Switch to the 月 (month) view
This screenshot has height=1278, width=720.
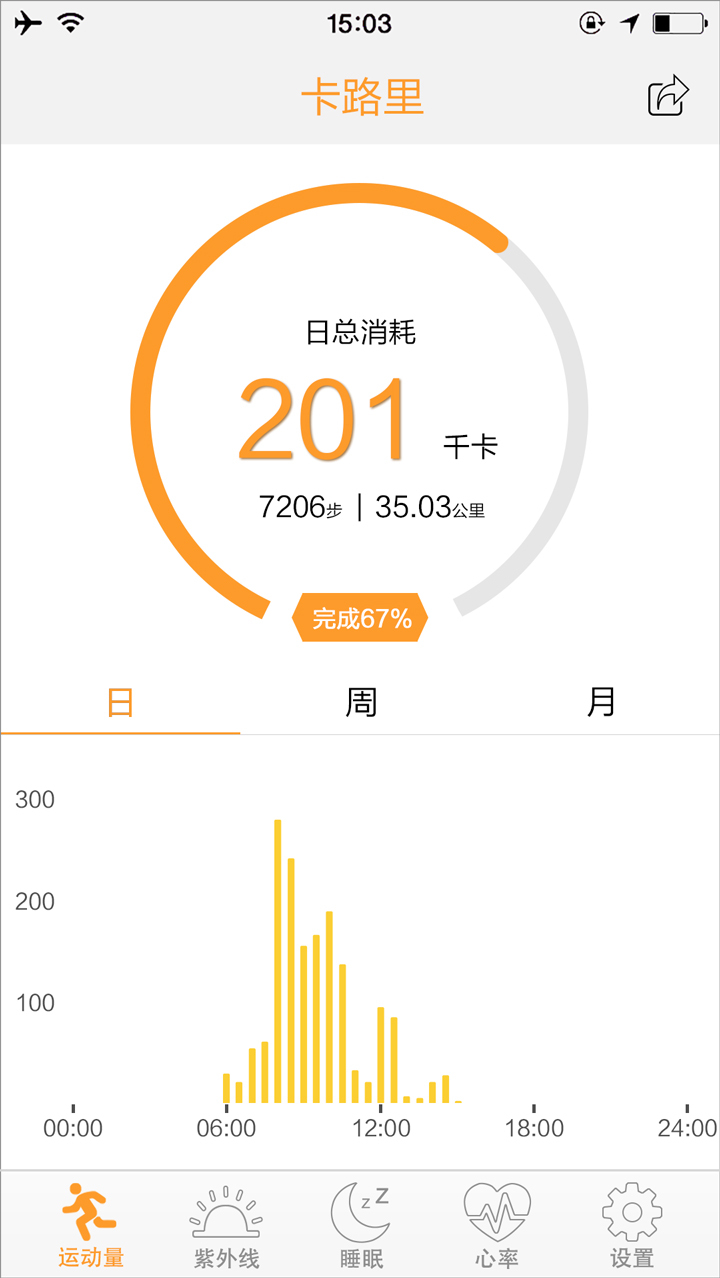point(600,703)
